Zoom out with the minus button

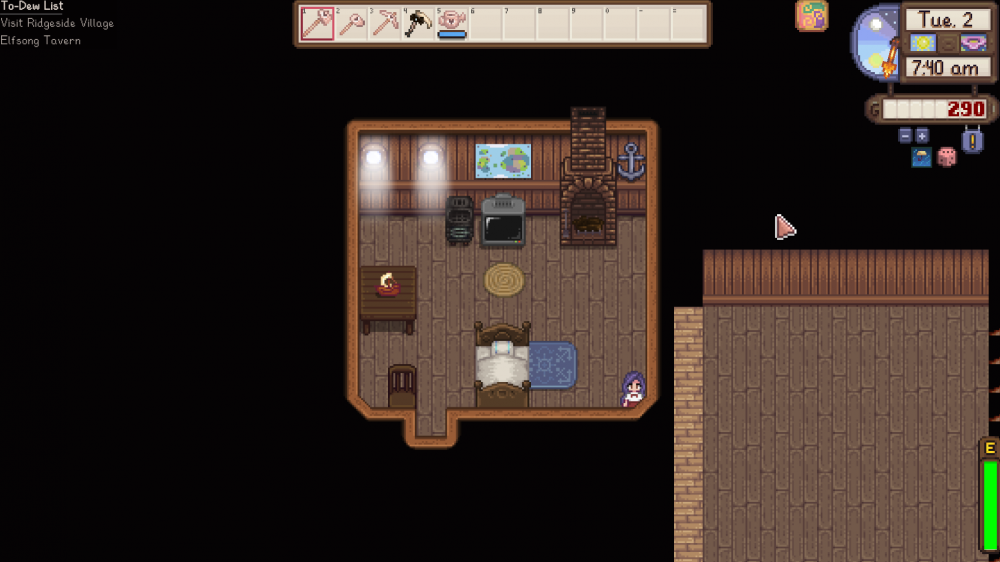pos(905,135)
